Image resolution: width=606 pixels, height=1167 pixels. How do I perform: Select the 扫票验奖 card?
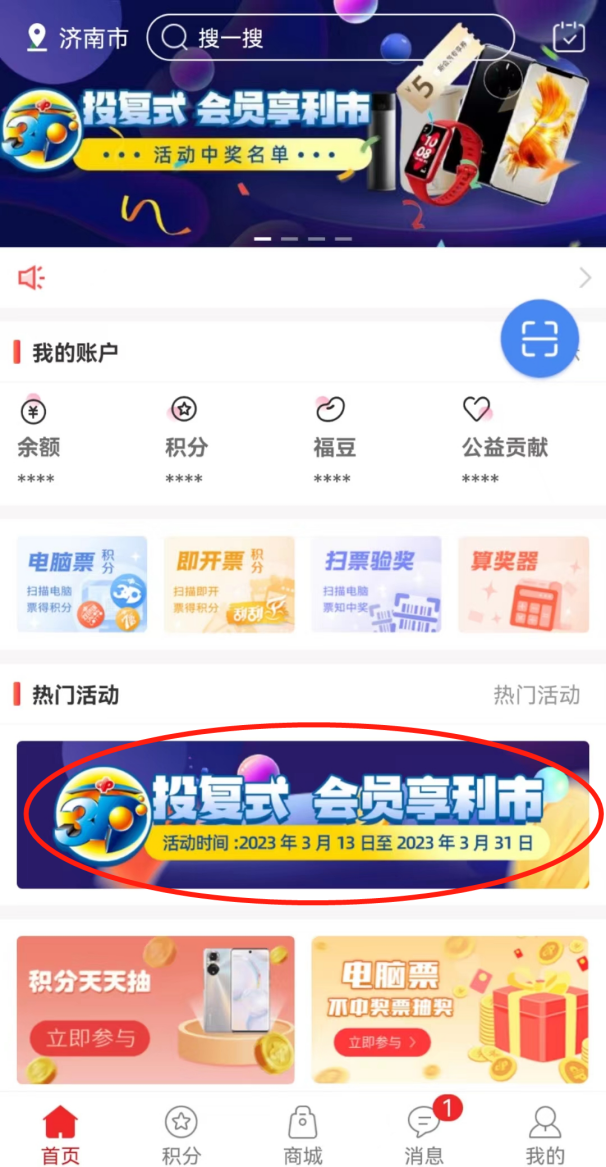tap(376, 584)
